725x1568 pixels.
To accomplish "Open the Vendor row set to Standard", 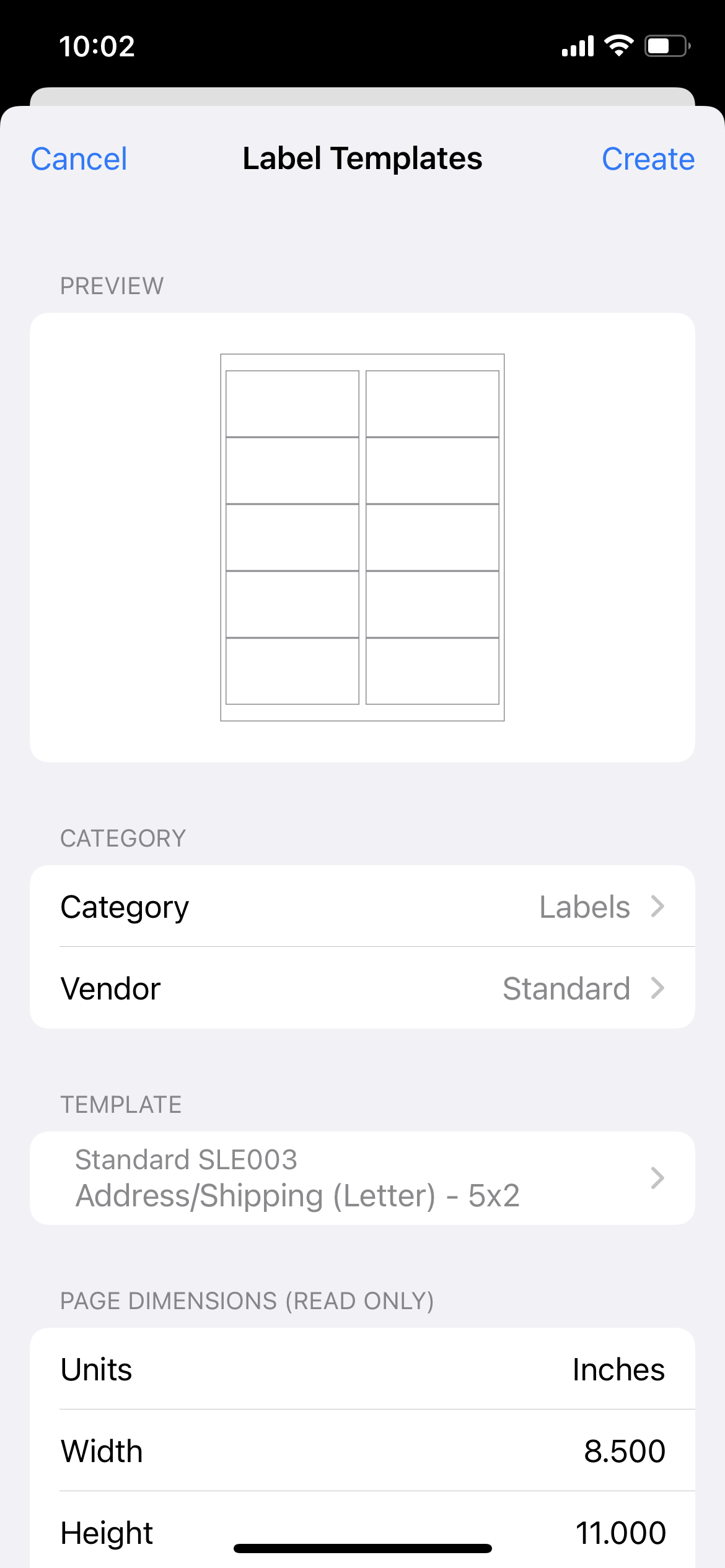I will pos(362,988).
